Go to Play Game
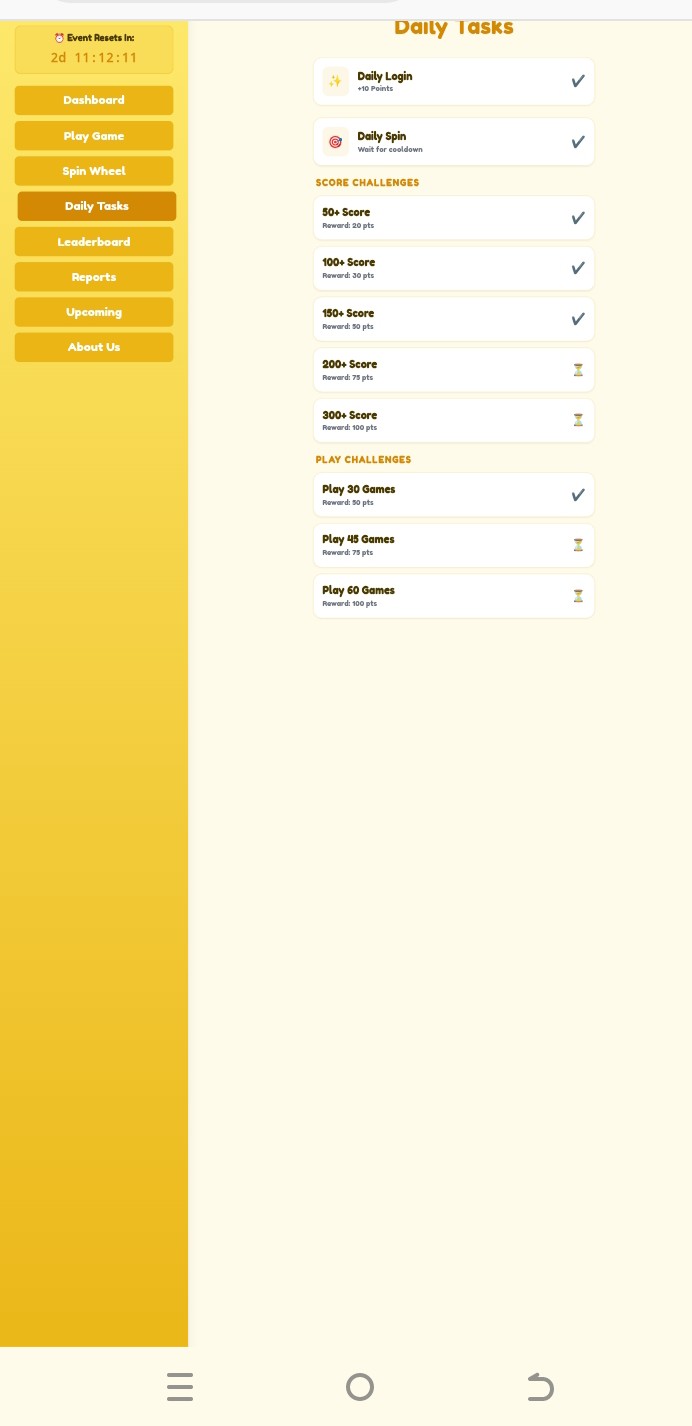 (94, 136)
